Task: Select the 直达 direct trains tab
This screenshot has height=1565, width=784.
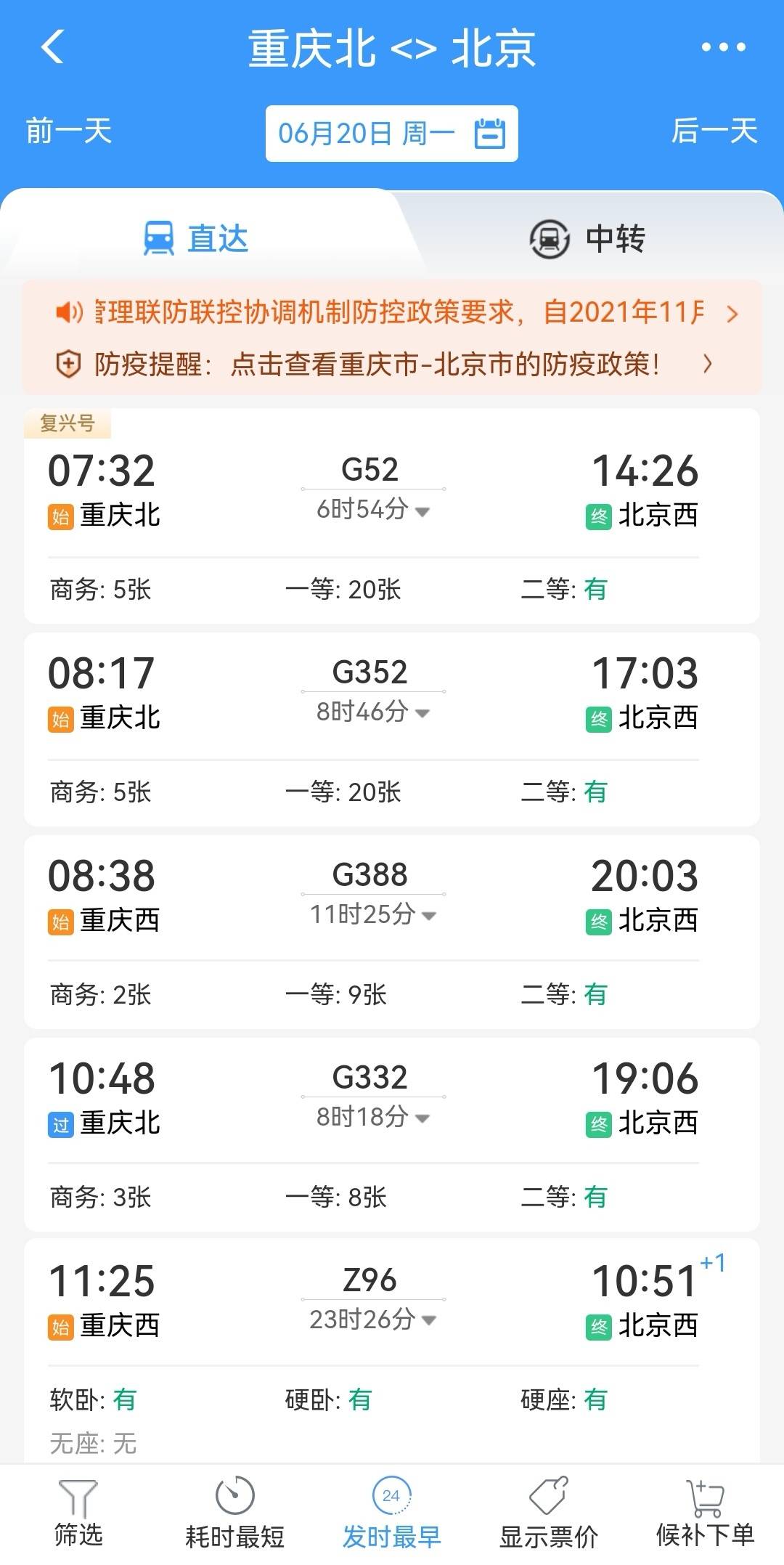Action: 196,239
